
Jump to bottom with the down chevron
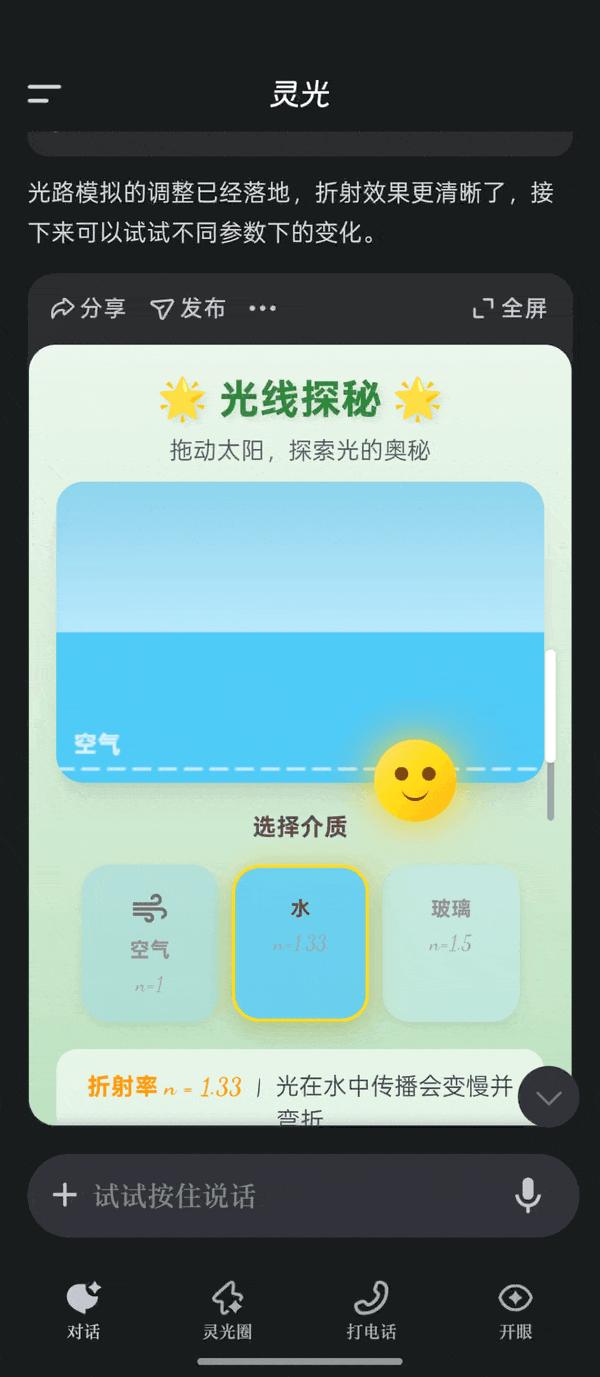click(x=549, y=1097)
